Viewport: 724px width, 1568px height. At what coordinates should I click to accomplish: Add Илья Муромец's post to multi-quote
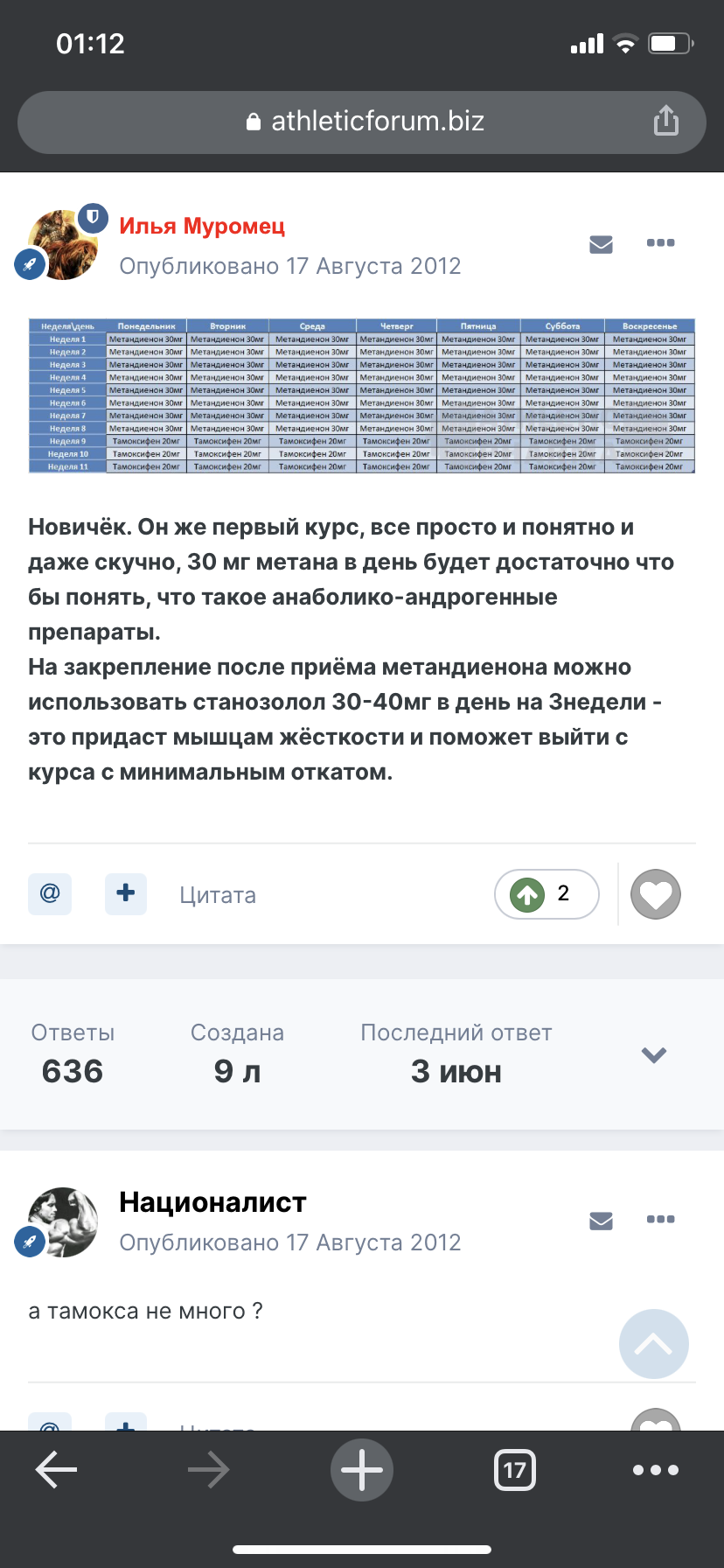click(x=126, y=894)
